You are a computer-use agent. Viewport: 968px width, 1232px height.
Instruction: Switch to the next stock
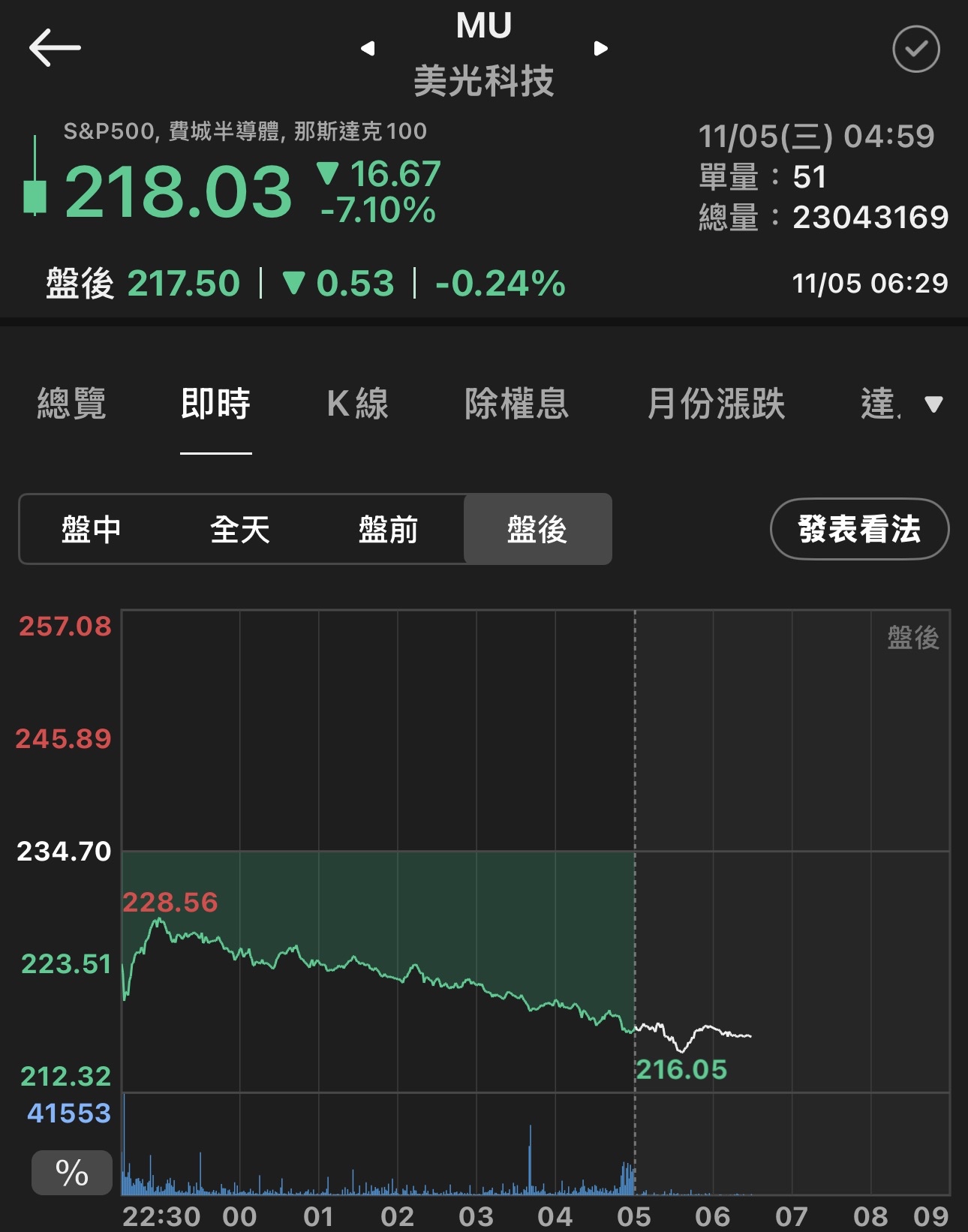[x=600, y=49]
